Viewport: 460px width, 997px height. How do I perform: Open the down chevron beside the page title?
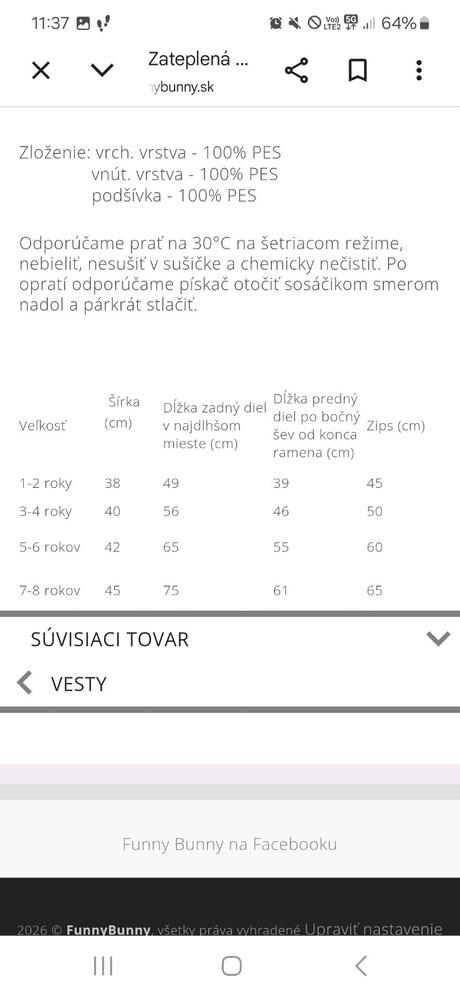tap(102, 70)
